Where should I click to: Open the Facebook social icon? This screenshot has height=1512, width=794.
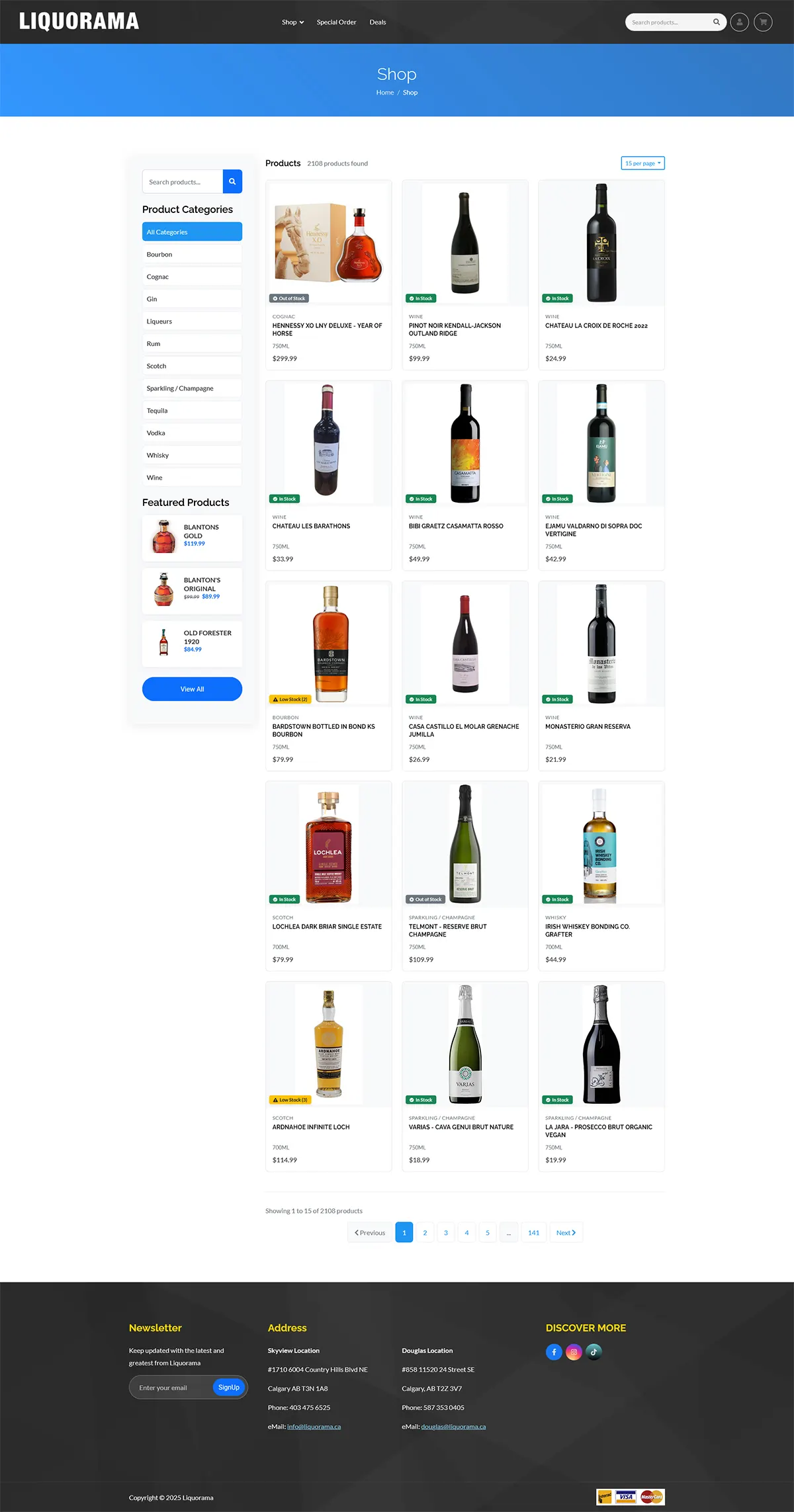pos(554,1352)
